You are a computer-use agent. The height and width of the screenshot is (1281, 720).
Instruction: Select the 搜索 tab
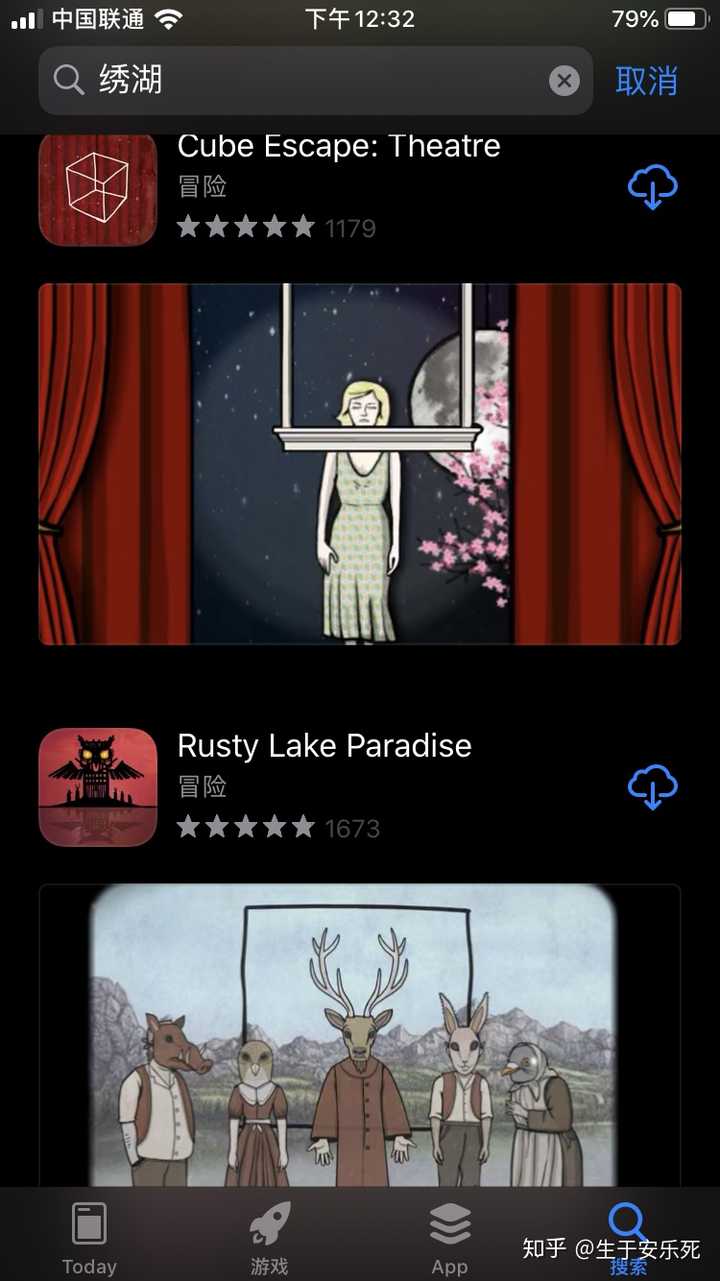(629, 1237)
